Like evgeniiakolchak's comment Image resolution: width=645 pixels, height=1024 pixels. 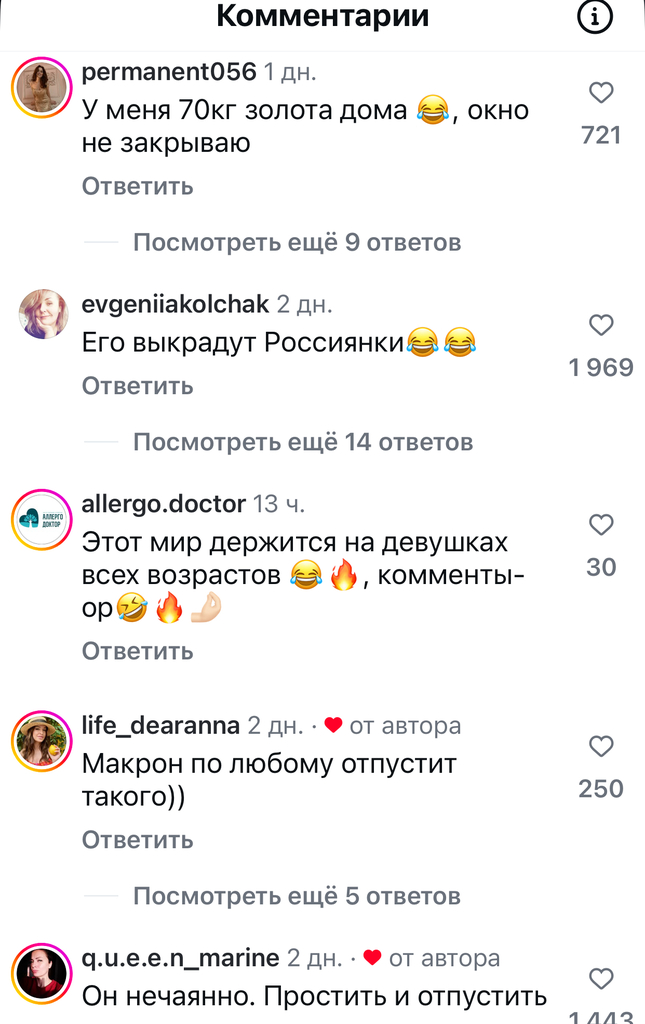click(601, 325)
